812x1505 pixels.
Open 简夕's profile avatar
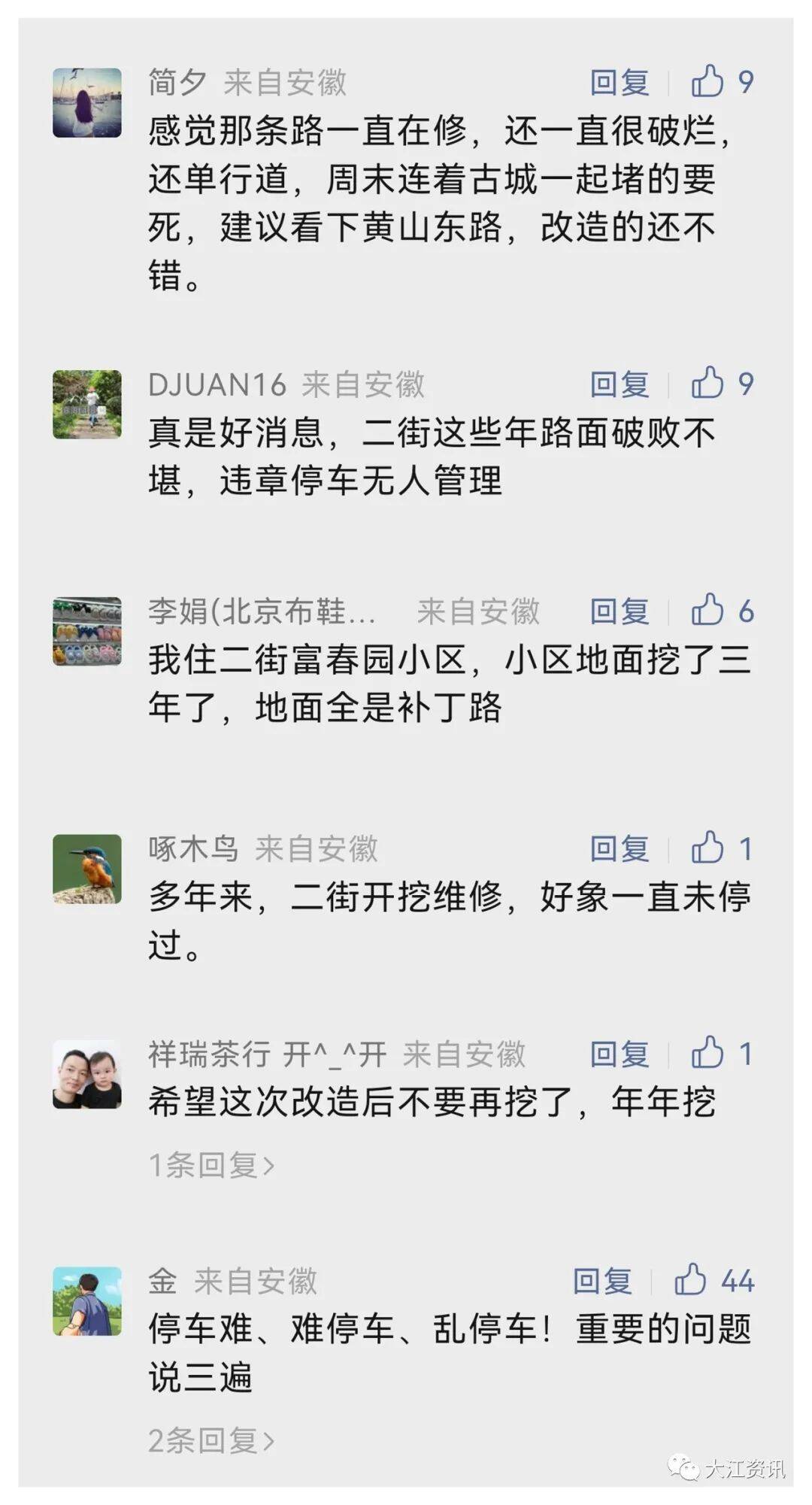pyautogui.click(x=87, y=103)
